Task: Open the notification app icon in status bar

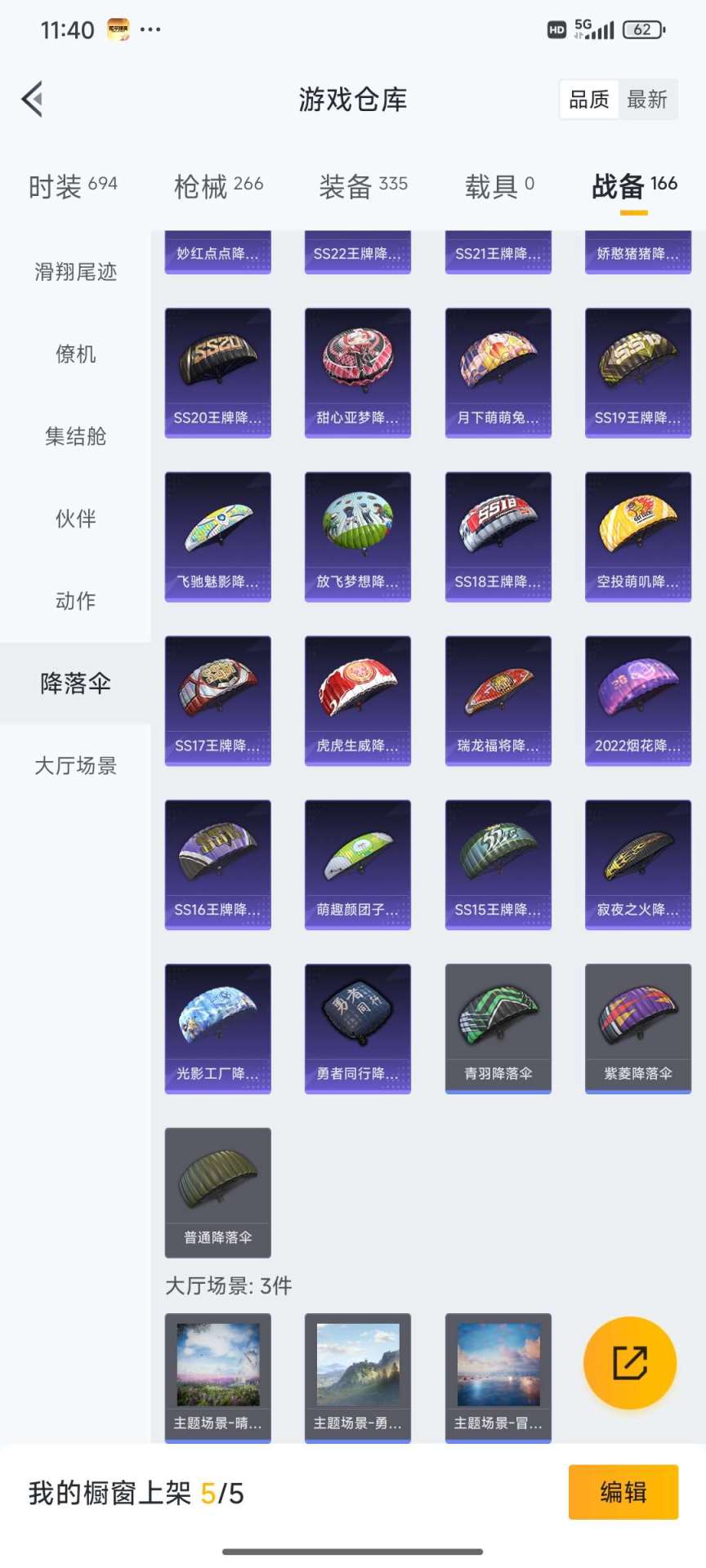Action: click(117, 29)
